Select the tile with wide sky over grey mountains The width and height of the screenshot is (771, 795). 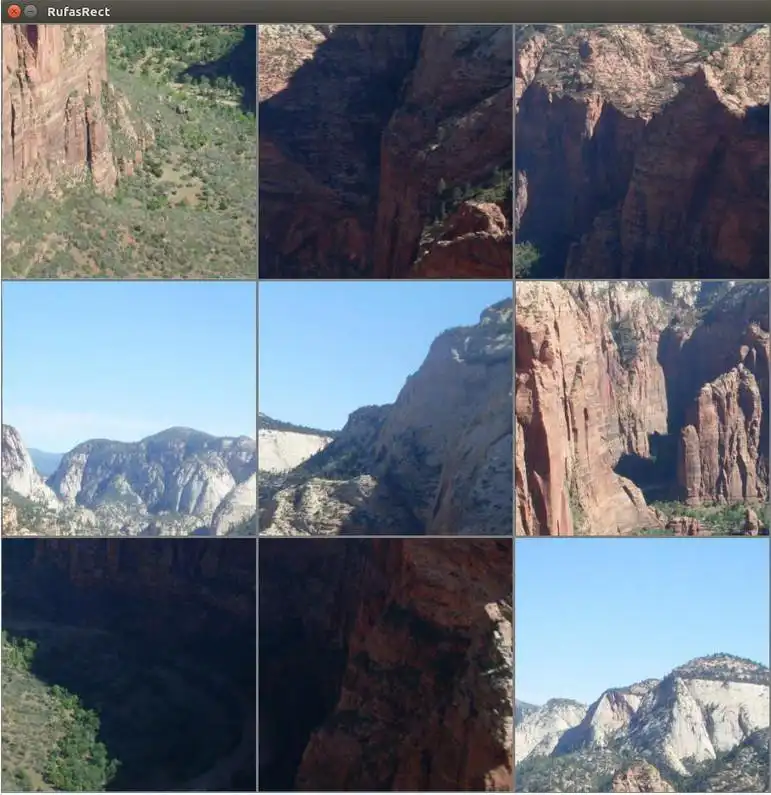pyautogui.click(x=129, y=408)
